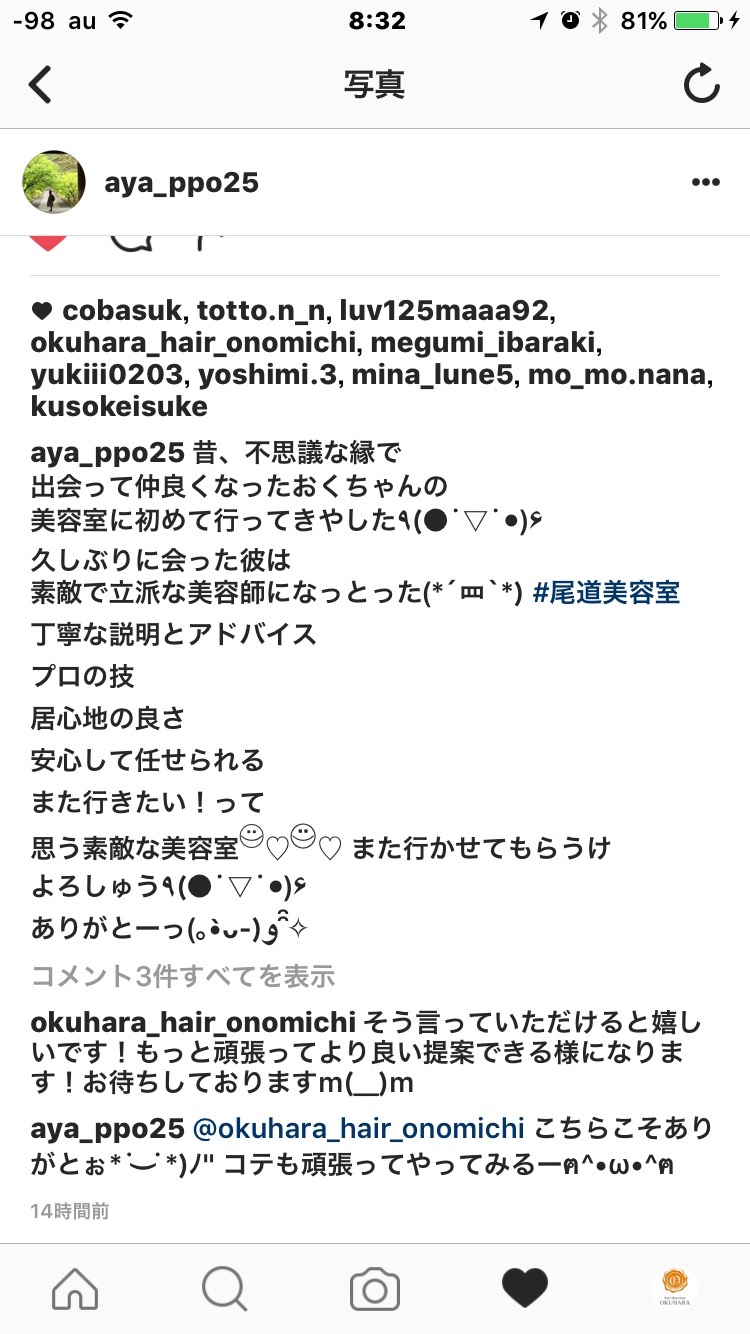
Task: Open aya_ppo25's profile picture
Action: (x=53, y=182)
